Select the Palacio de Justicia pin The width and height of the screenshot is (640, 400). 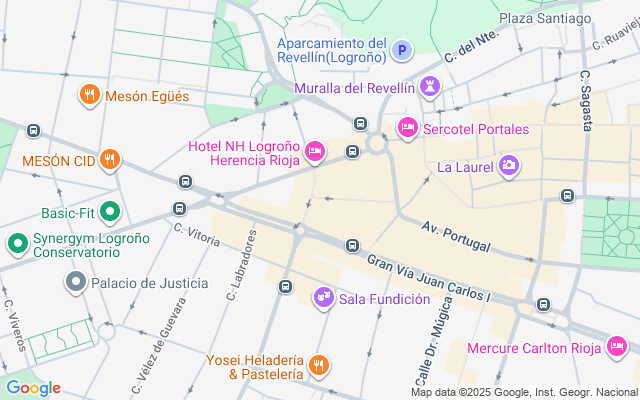(76, 283)
